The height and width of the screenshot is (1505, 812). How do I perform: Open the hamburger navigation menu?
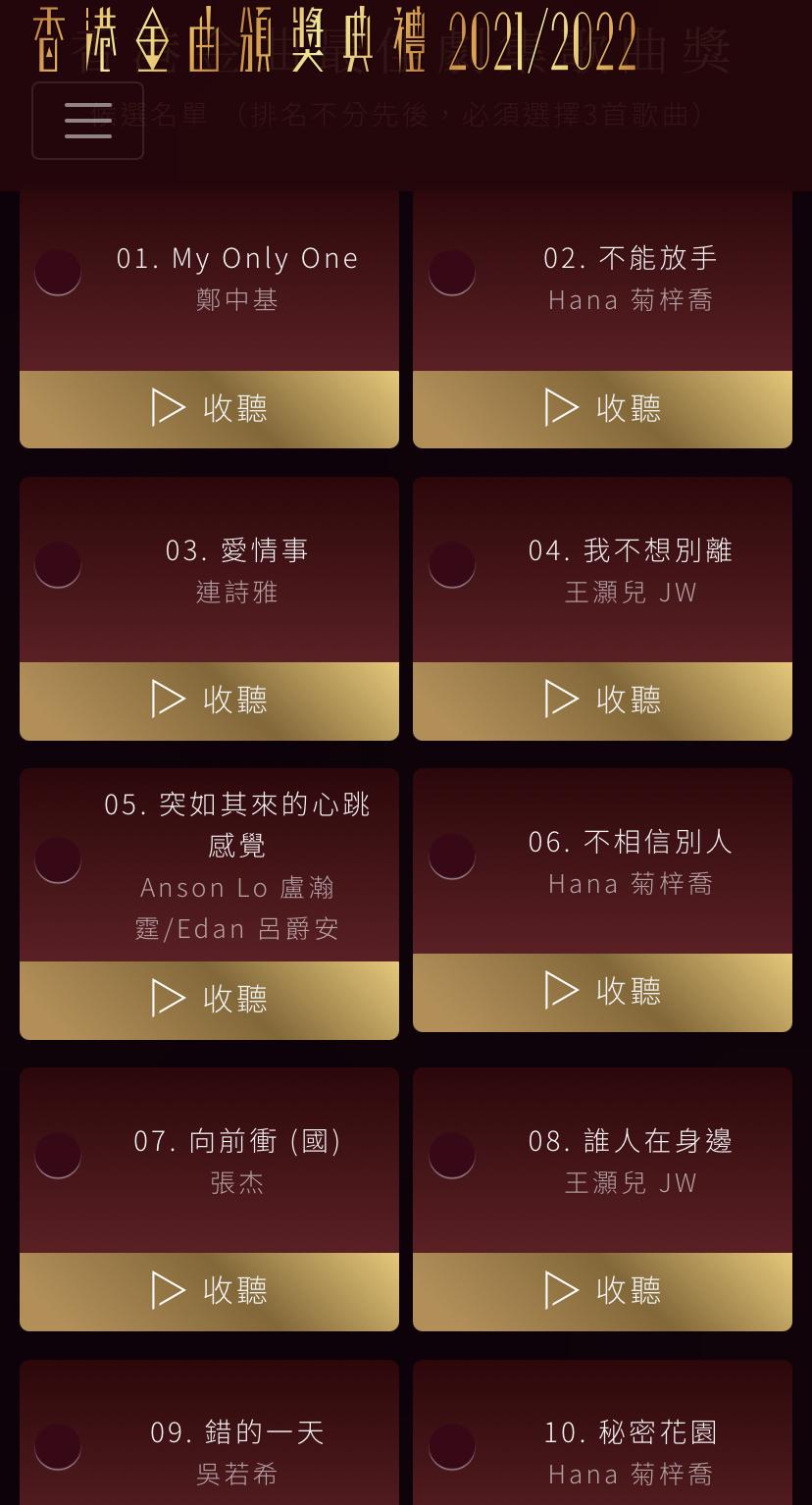(87, 120)
